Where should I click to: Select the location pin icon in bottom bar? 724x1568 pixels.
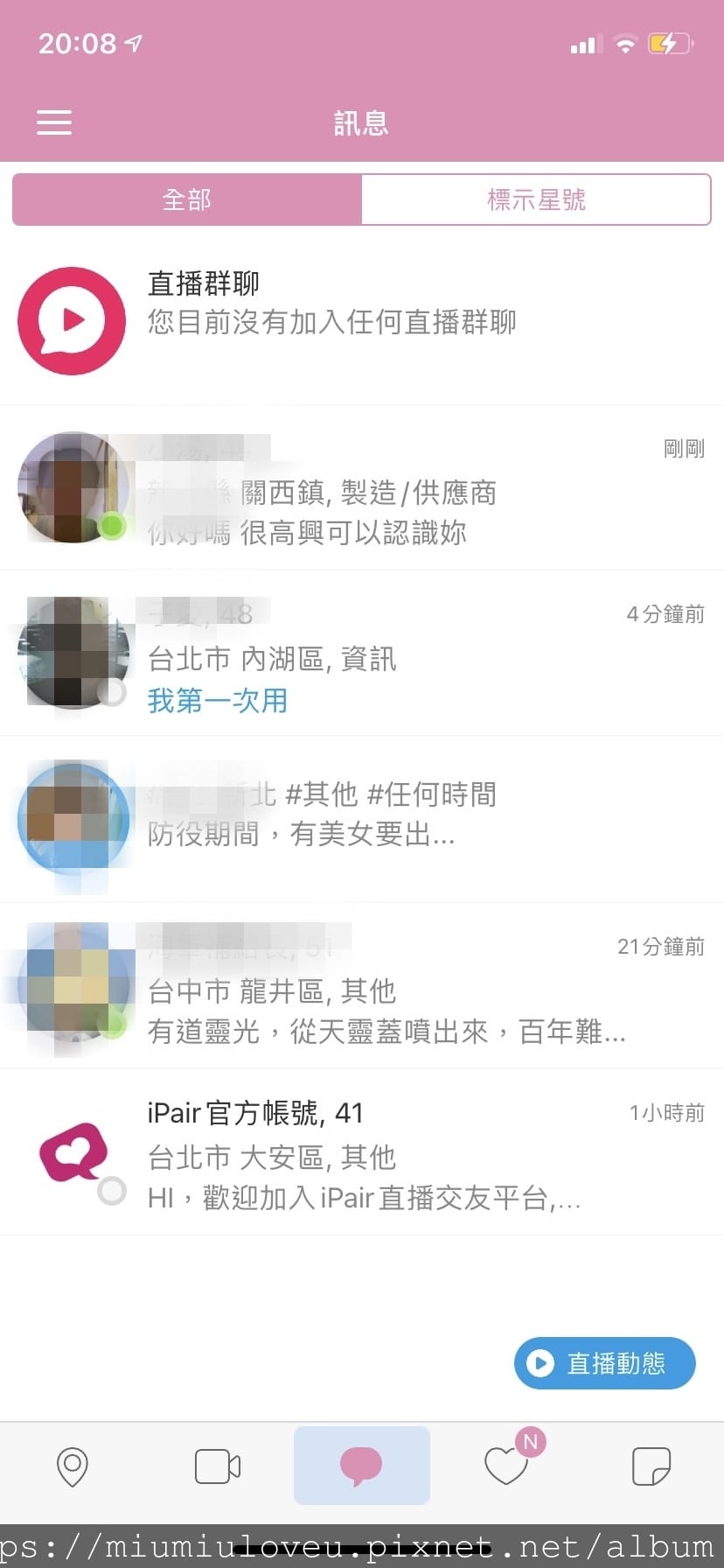pyautogui.click(x=73, y=1466)
